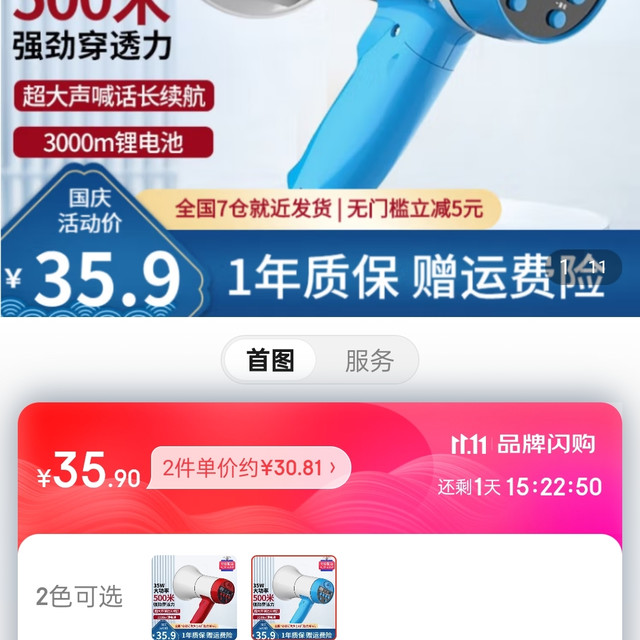The image size is (640, 640).
Task: Open the 2件单价约¥30.81 offer
Action: 249,468
